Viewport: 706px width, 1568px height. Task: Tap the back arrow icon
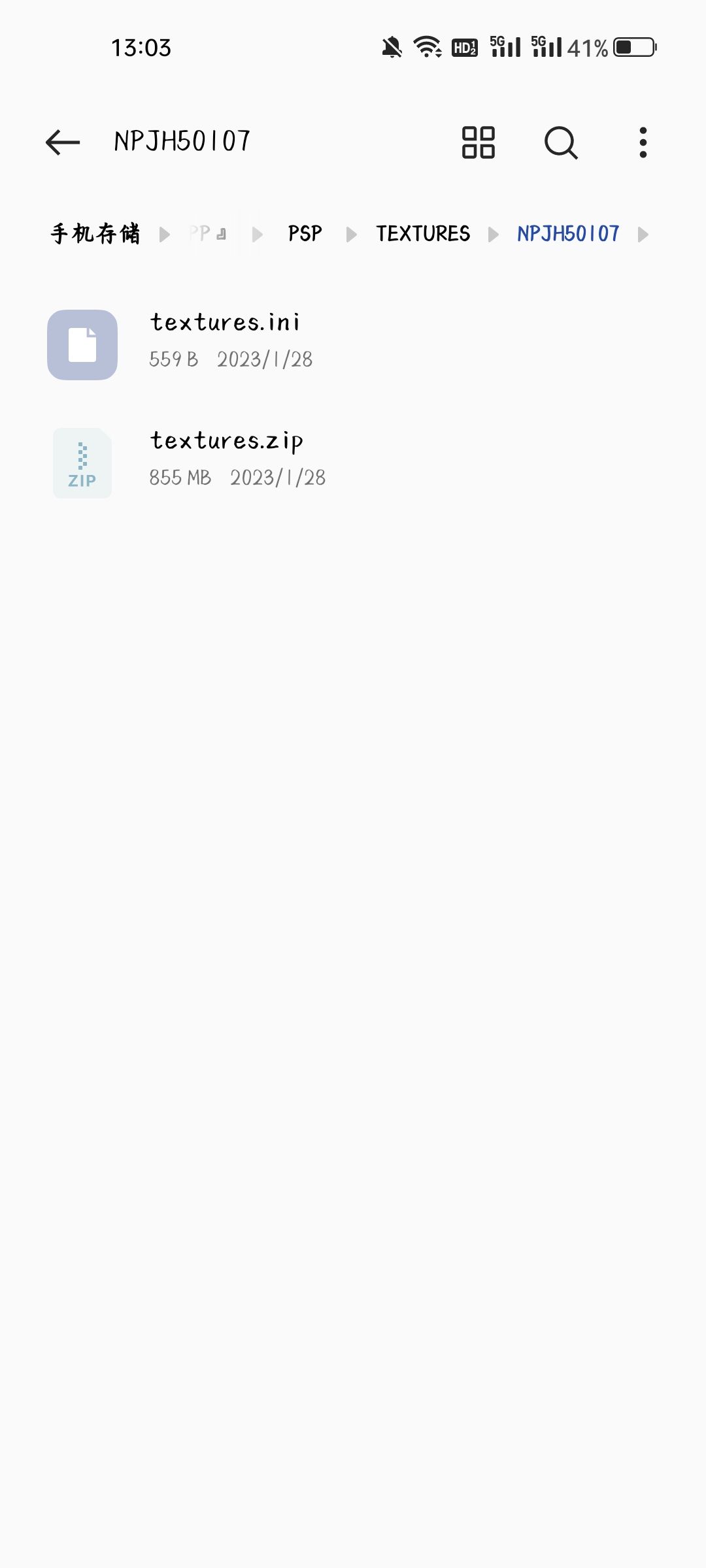pos(63,142)
